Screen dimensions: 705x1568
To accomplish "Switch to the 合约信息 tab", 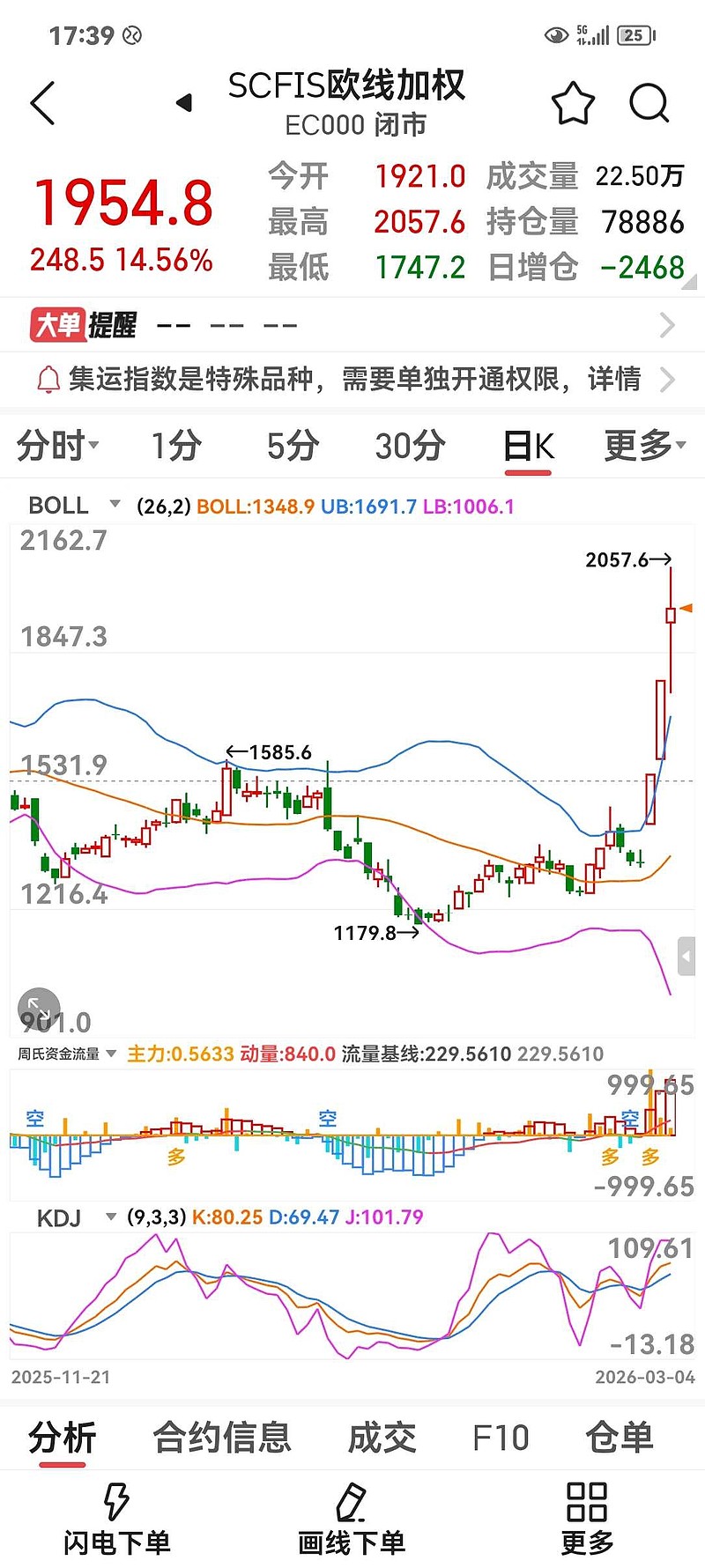I will click(222, 1438).
